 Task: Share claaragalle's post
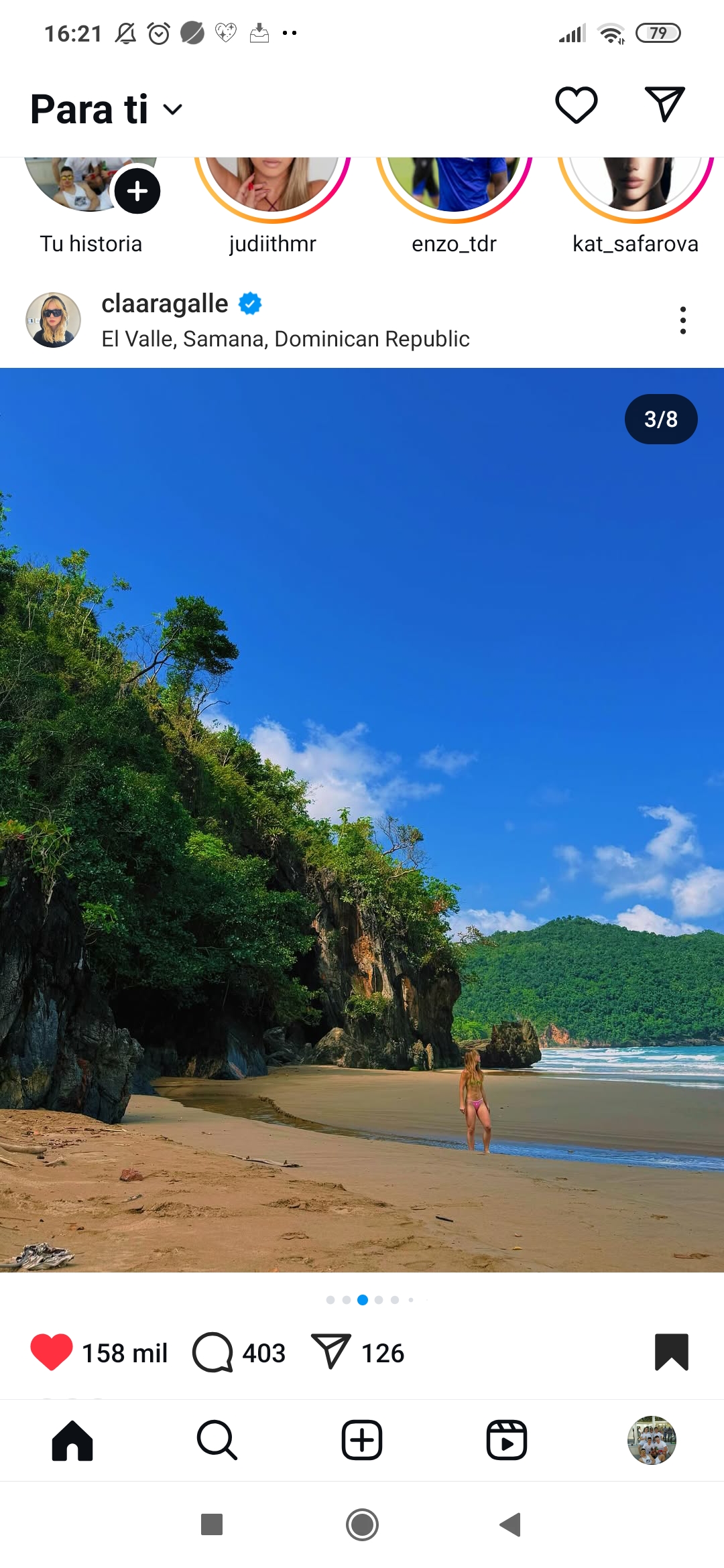tap(331, 1352)
